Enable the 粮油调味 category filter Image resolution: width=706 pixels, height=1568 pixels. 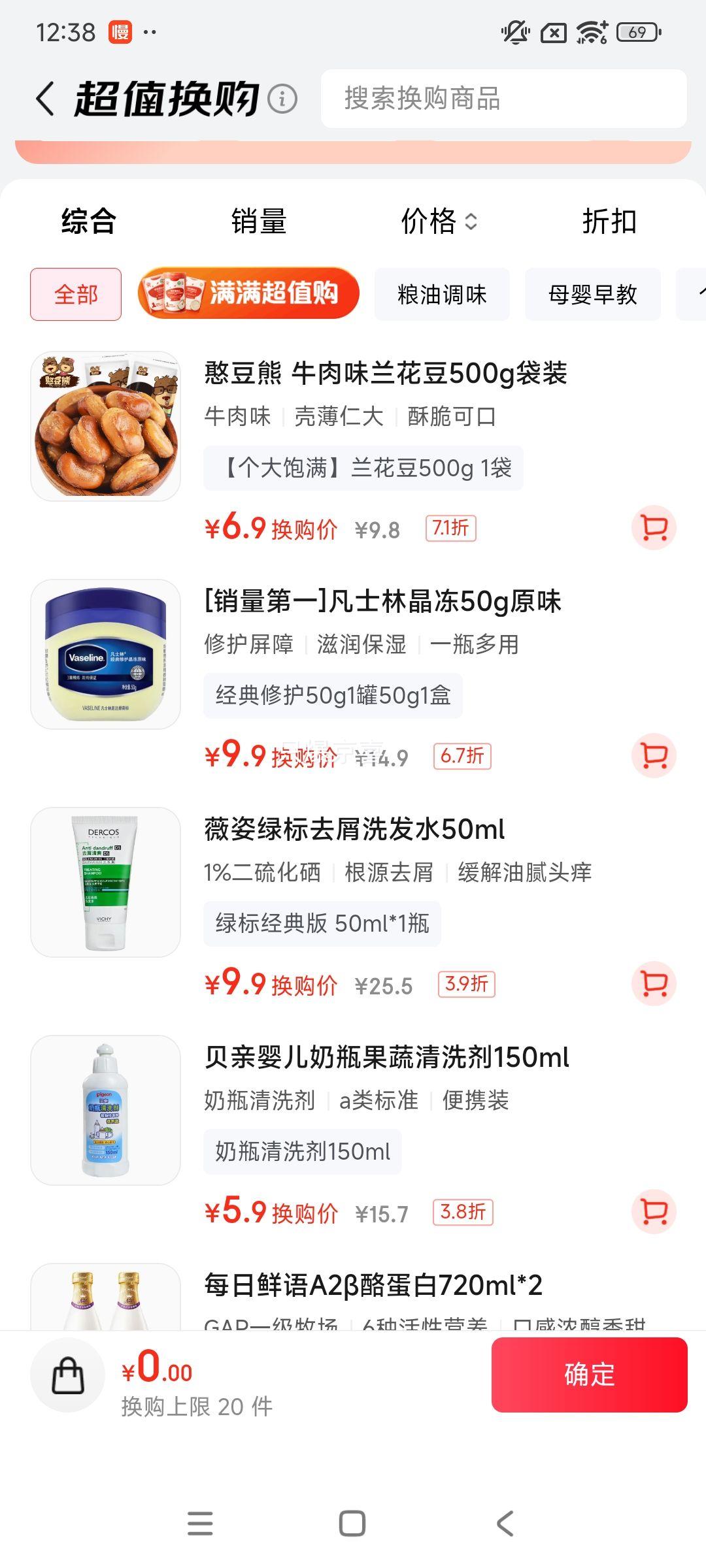click(441, 295)
